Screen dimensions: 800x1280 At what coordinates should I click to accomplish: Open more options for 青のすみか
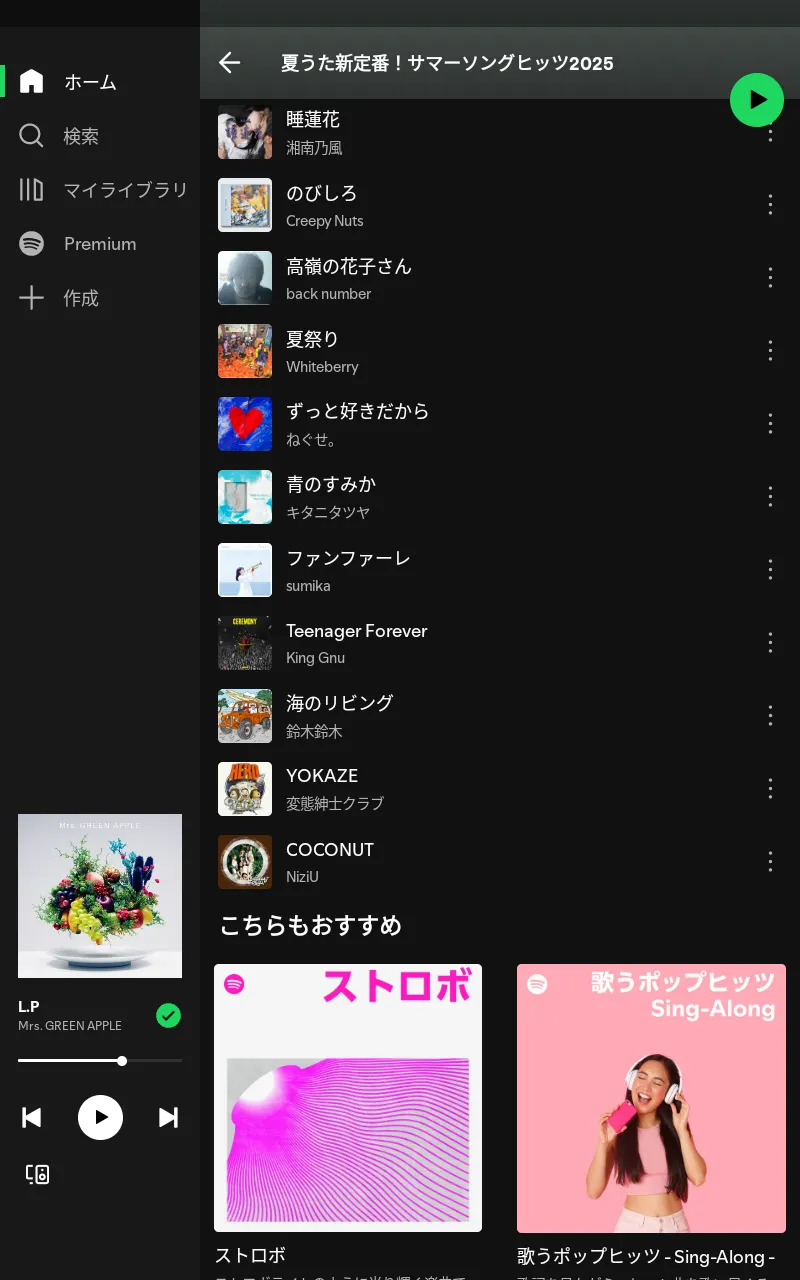click(x=770, y=497)
